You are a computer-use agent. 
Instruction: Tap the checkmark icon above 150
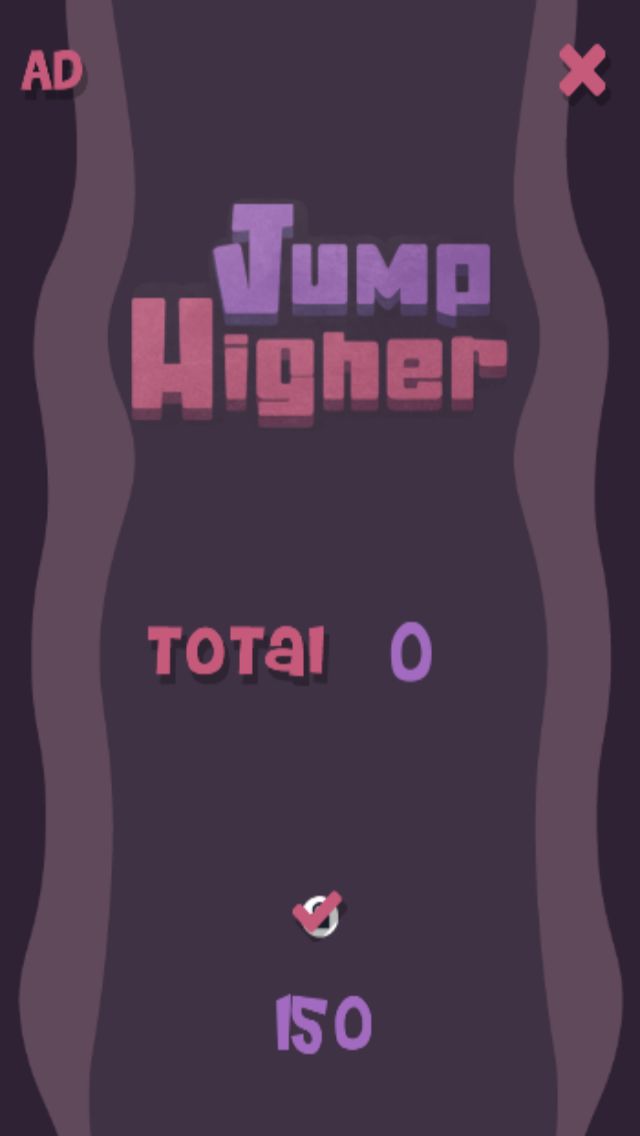317,914
